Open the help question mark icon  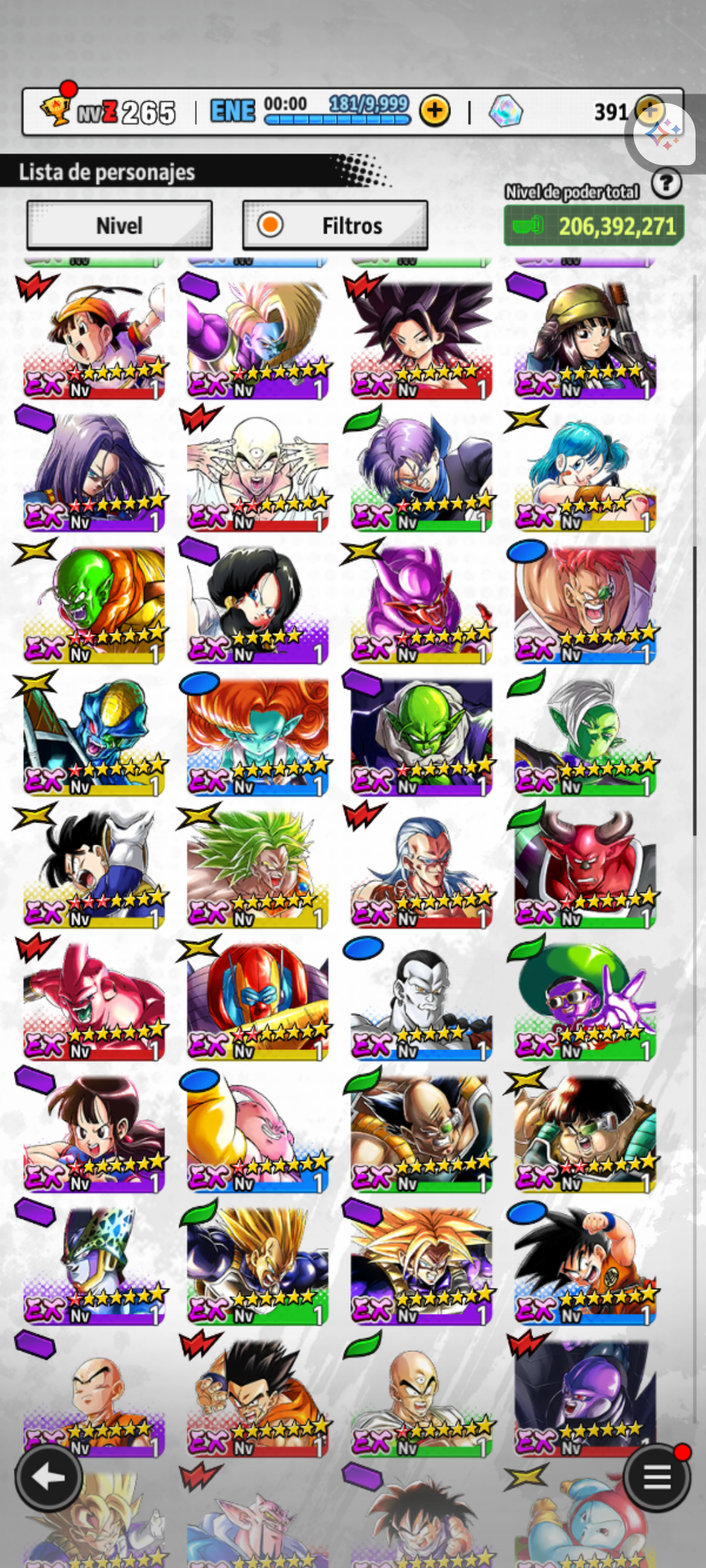coord(665,183)
